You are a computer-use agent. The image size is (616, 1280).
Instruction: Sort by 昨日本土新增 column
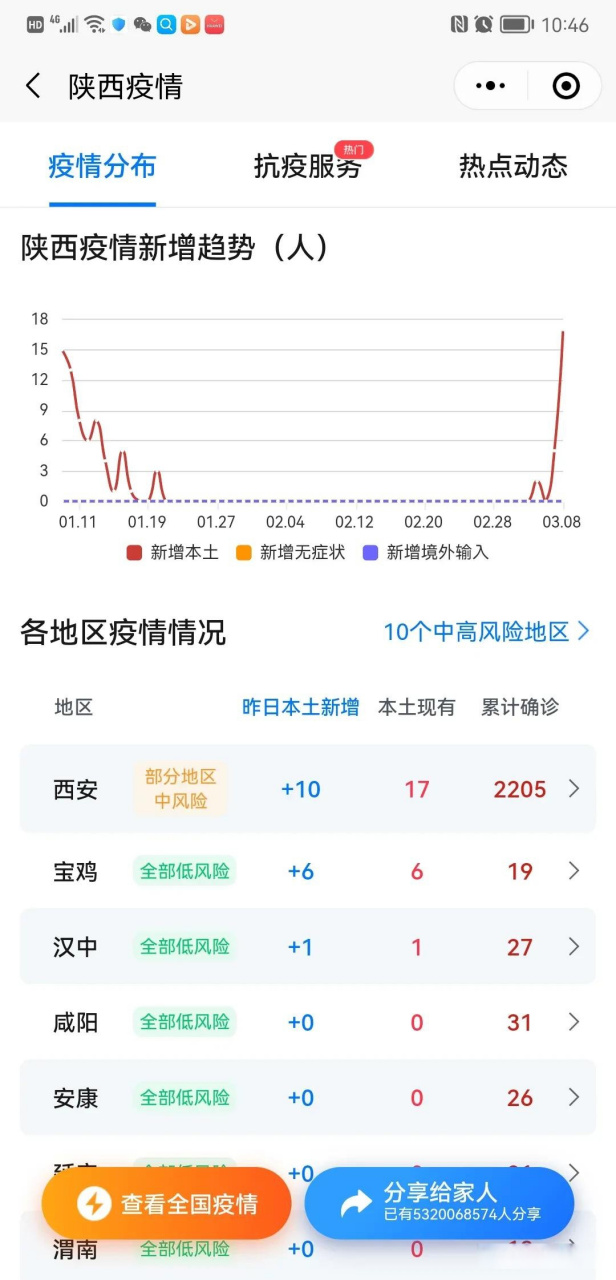[x=300, y=707]
